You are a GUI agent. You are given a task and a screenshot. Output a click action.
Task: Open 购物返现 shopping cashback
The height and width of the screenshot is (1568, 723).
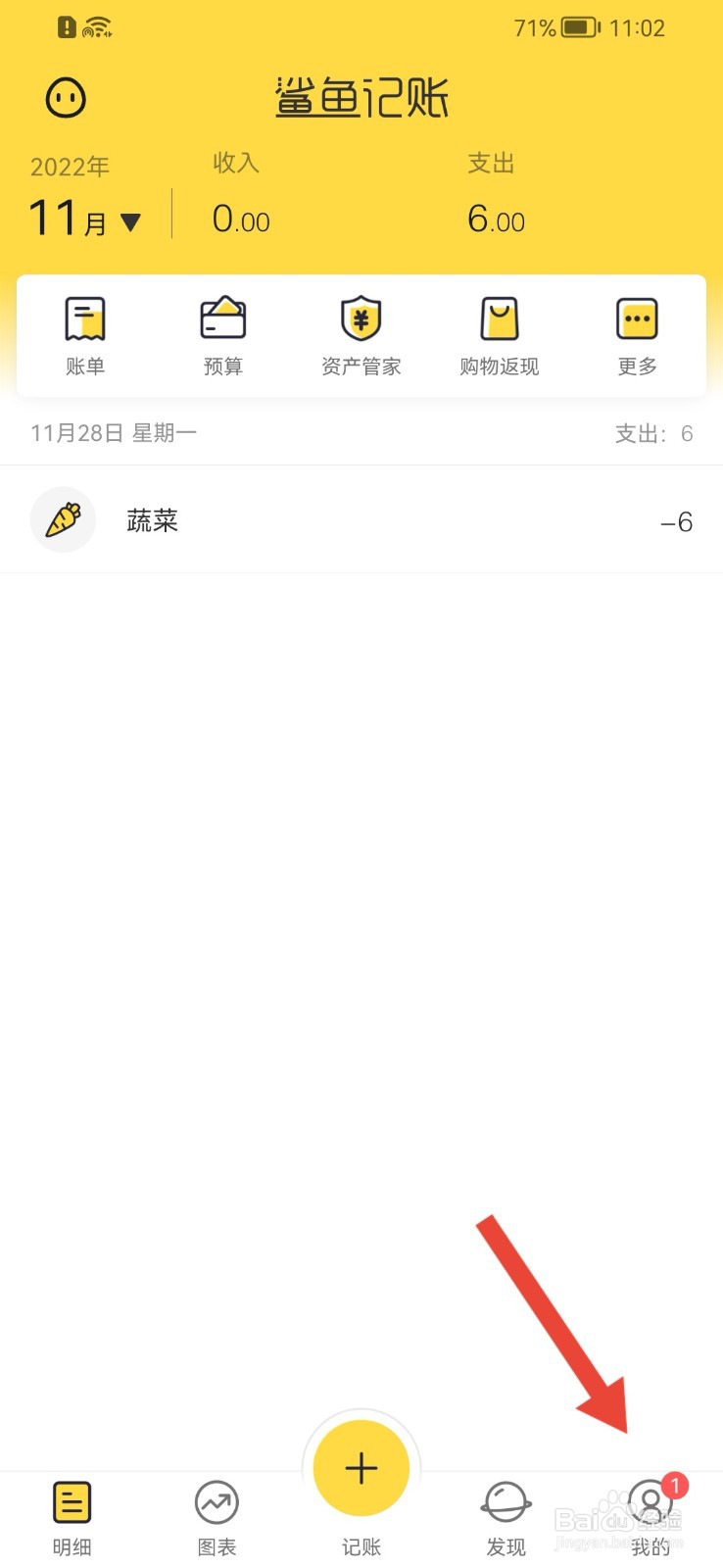coord(500,336)
